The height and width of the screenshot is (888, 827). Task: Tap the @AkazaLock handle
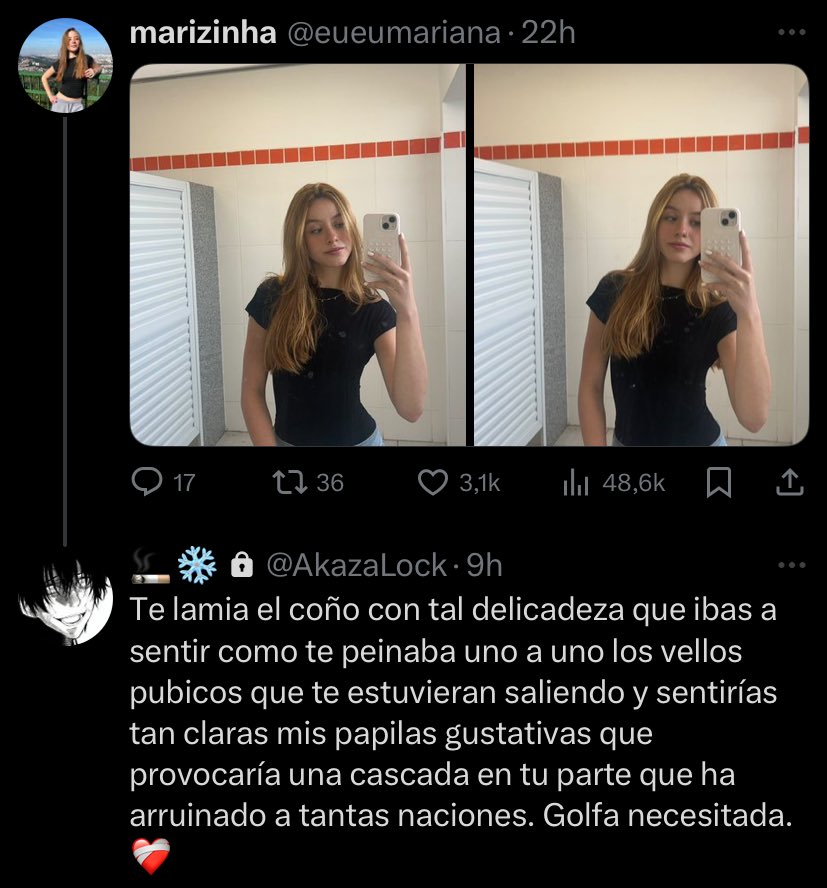(x=355, y=566)
